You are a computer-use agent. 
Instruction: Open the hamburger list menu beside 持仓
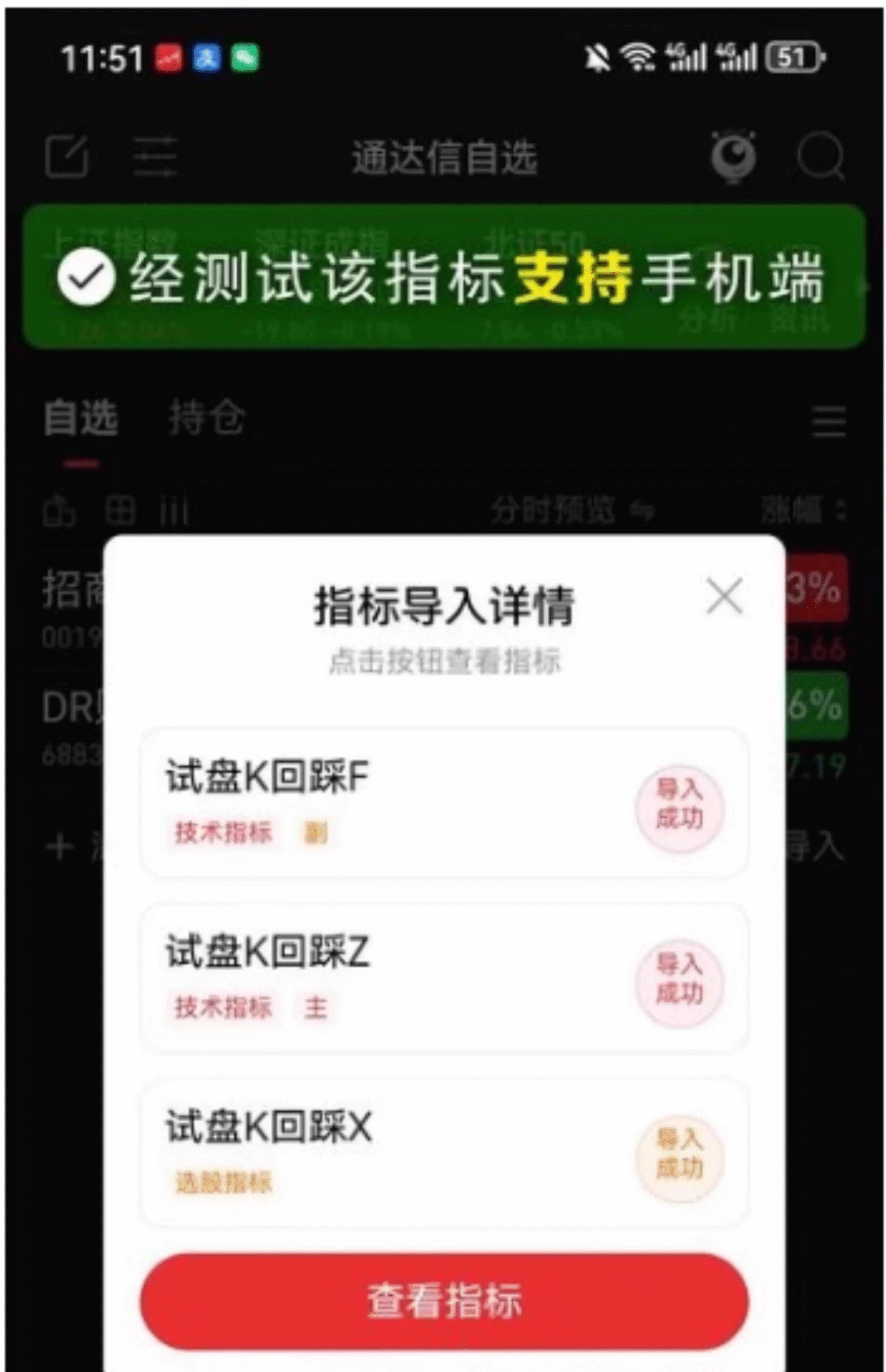pyautogui.click(x=829, y=420)
